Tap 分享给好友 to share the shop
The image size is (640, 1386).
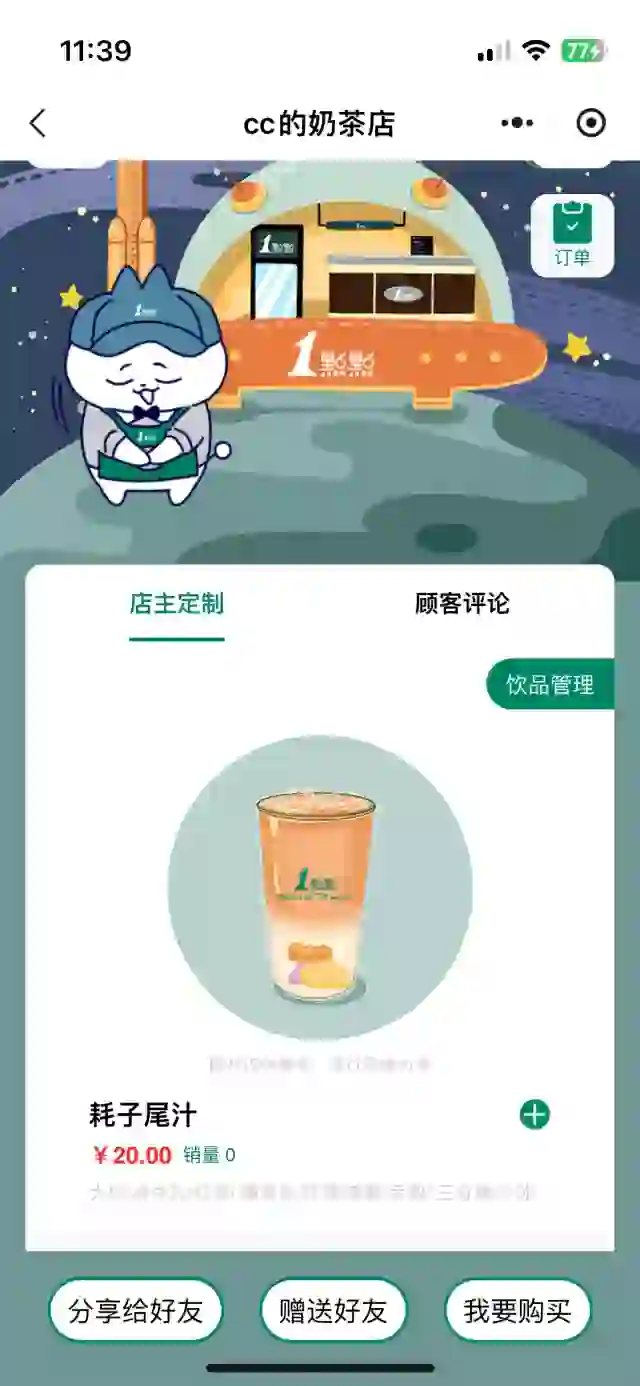136,1311
